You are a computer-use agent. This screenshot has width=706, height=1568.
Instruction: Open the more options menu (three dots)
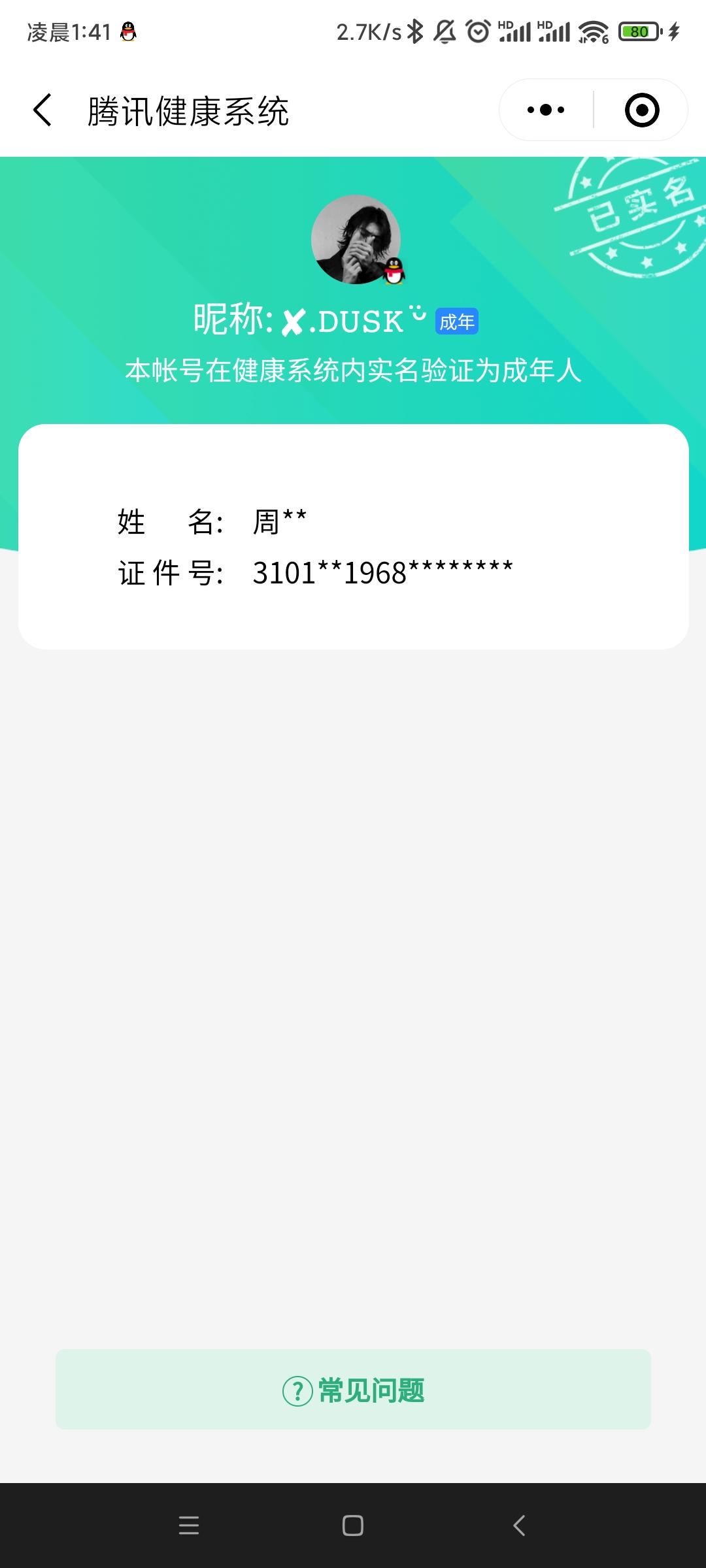tap(545, 110)
